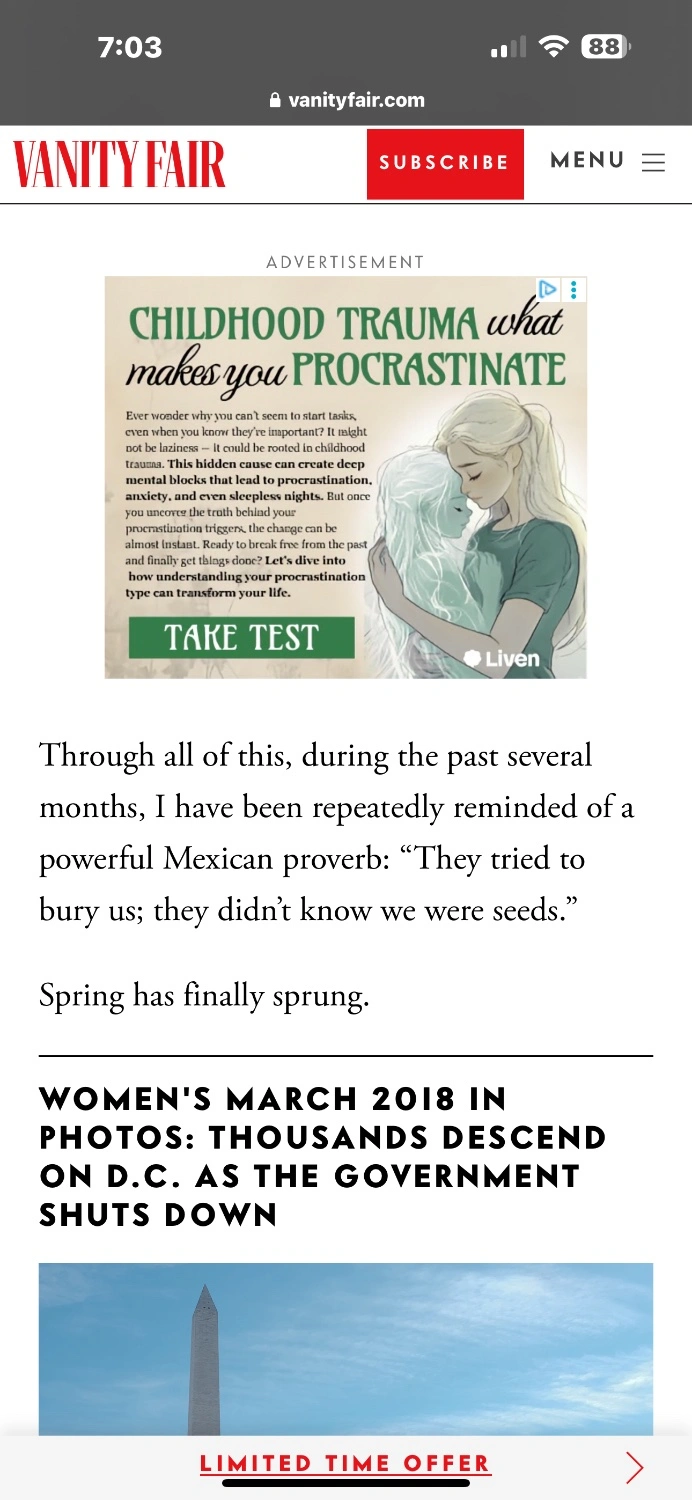
Task: Open the AdChoices info icon
Action: 548,290
